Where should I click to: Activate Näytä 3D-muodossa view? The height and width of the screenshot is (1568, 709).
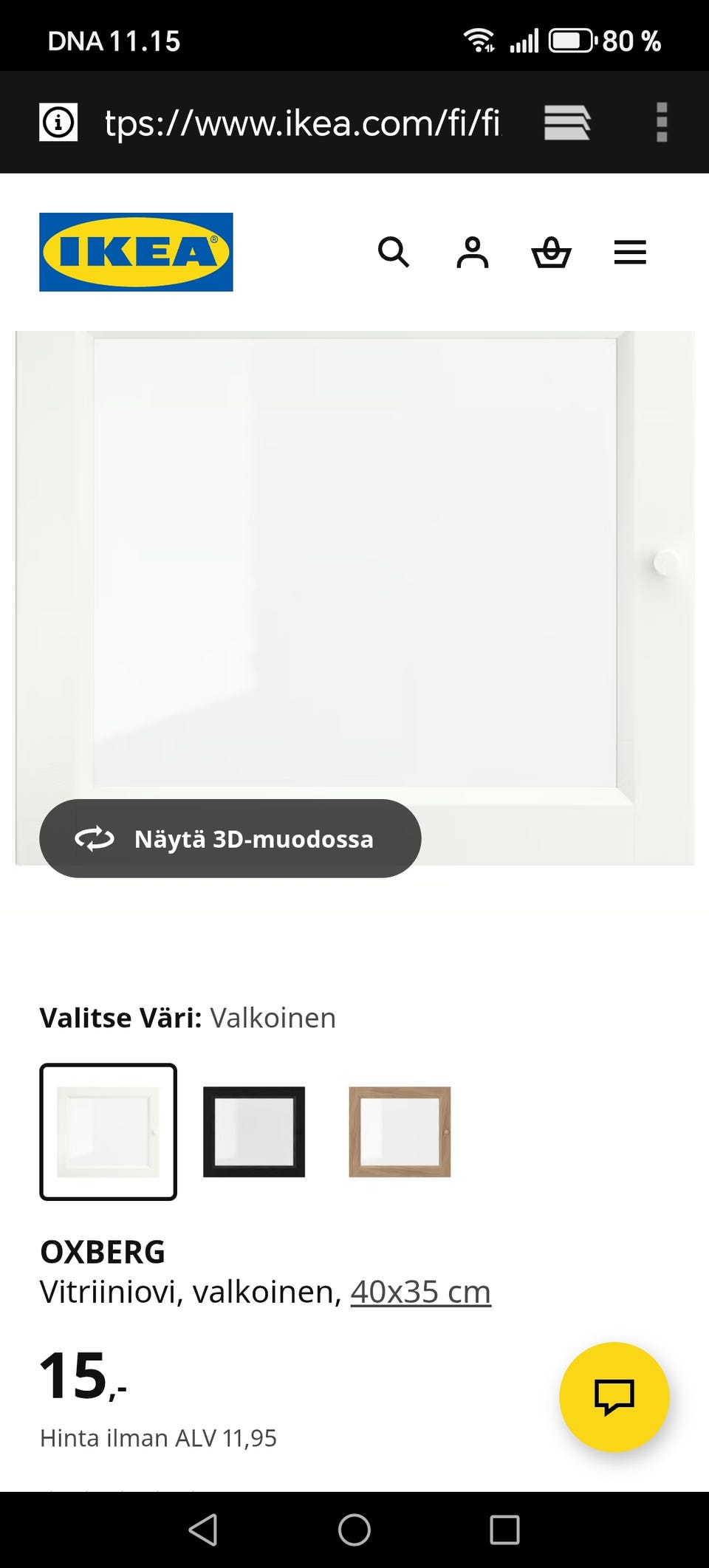coord(229,838)
